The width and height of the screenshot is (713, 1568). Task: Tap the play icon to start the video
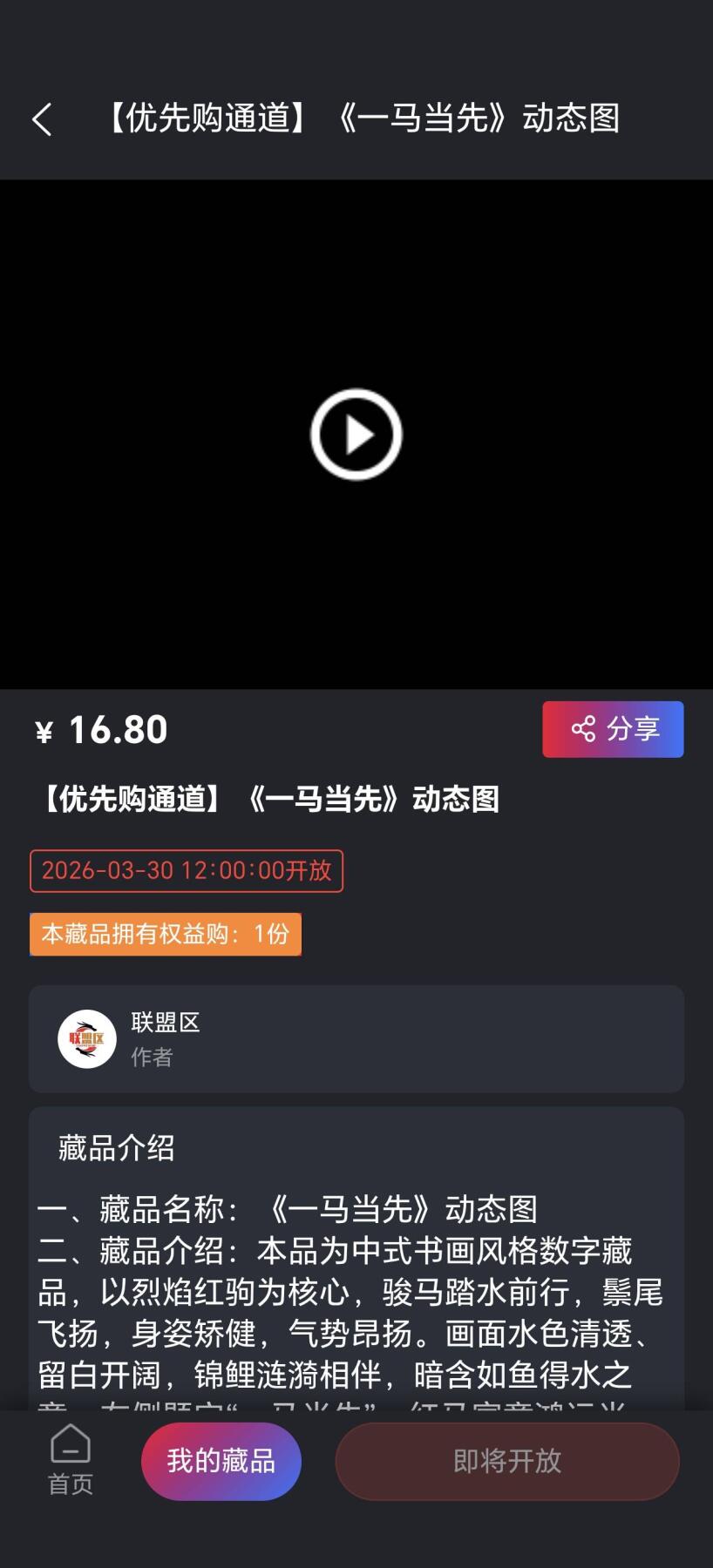coord(356,436)
